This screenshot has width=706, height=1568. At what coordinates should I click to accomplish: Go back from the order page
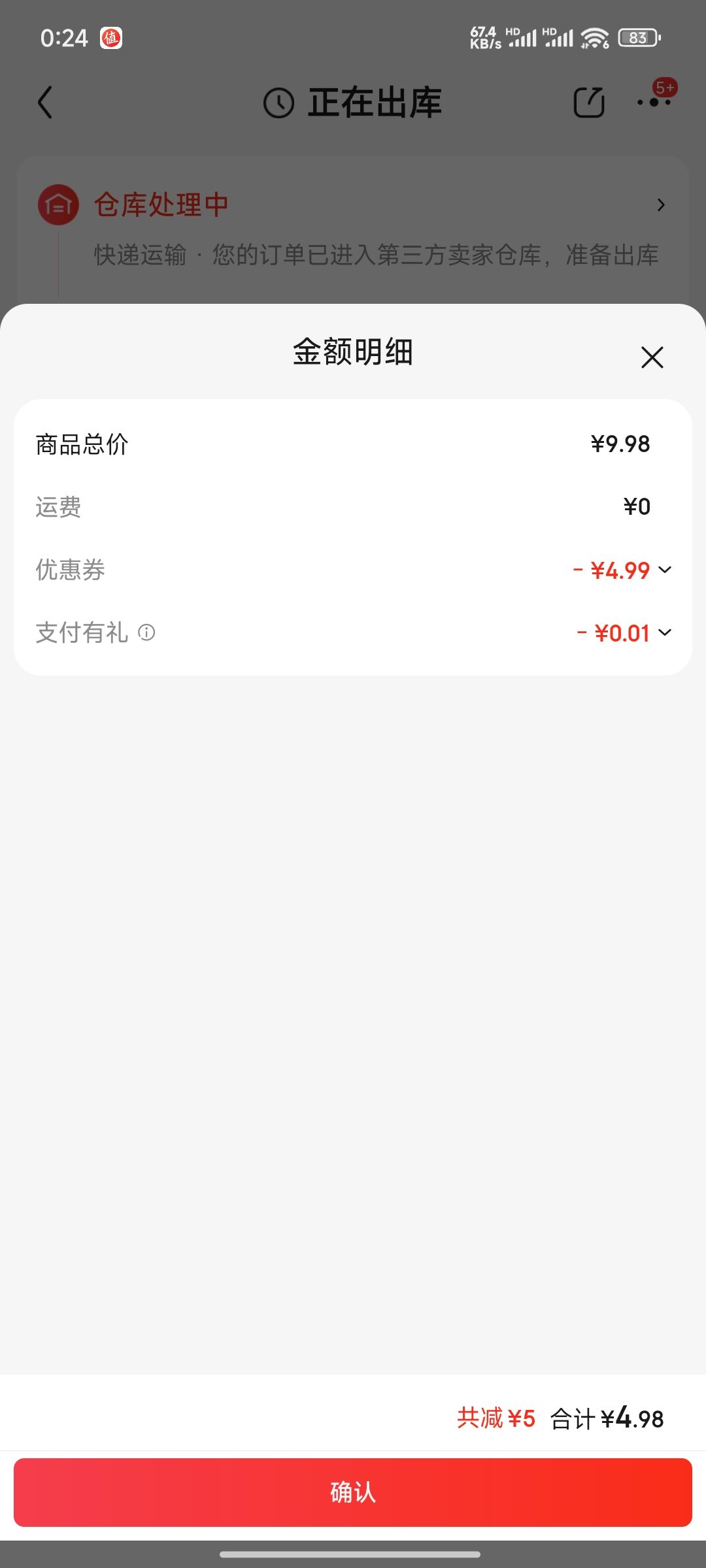45,103
